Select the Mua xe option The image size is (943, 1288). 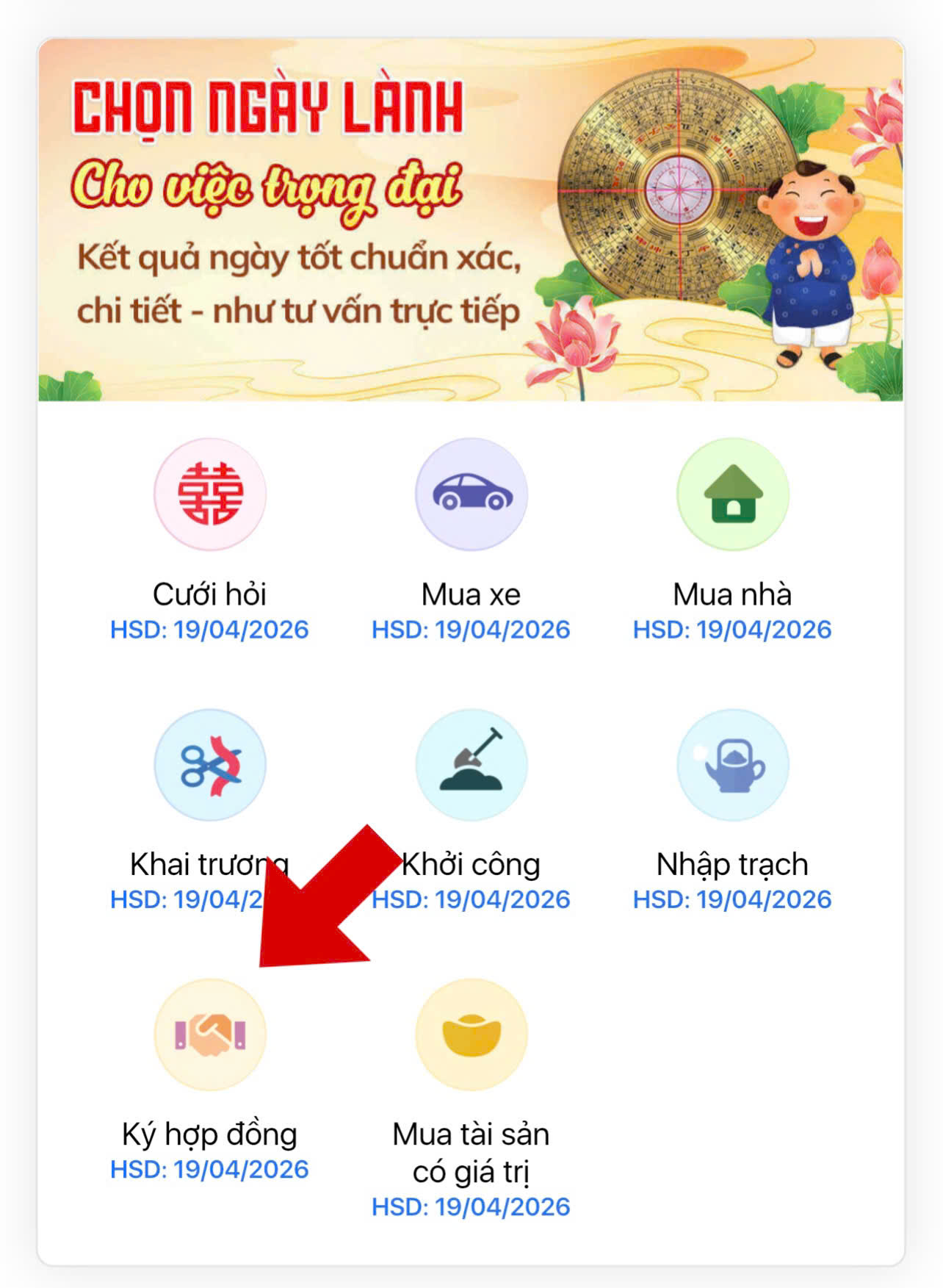pyautogui.click(x=471, y=494)
